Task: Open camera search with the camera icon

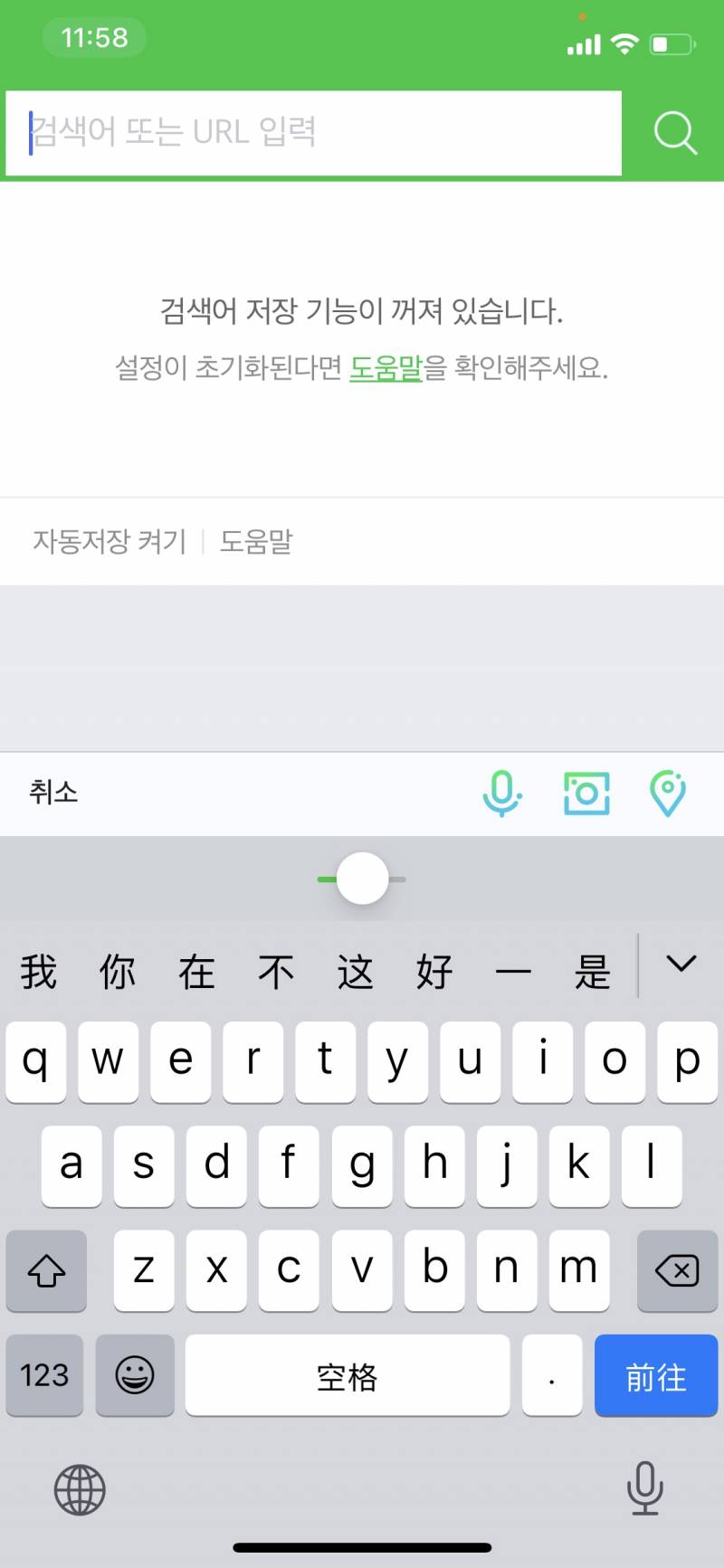Action: click(x=586, y=794)
